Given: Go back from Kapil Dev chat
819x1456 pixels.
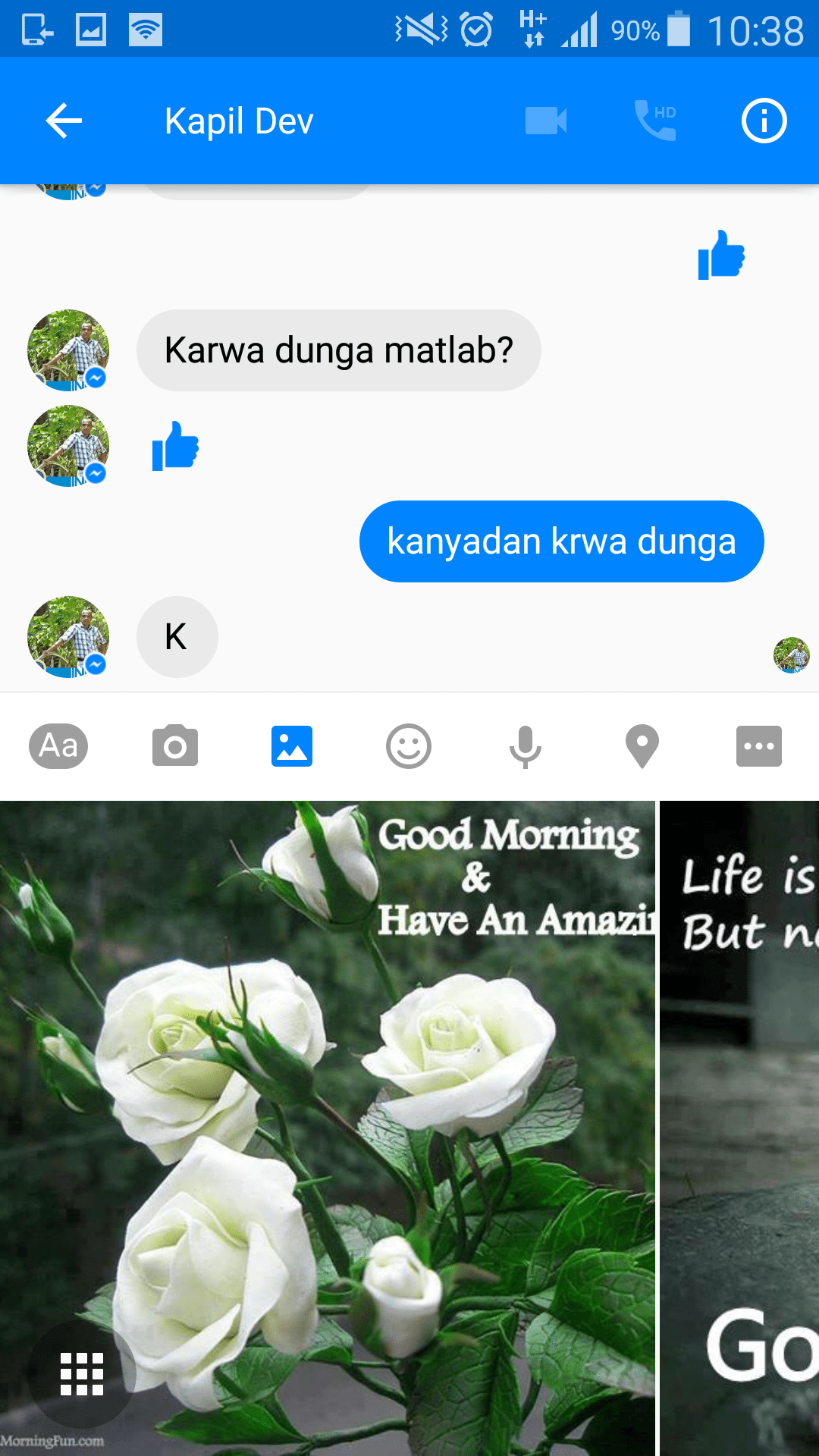Looking at the screenshot, I should point(64,121).
